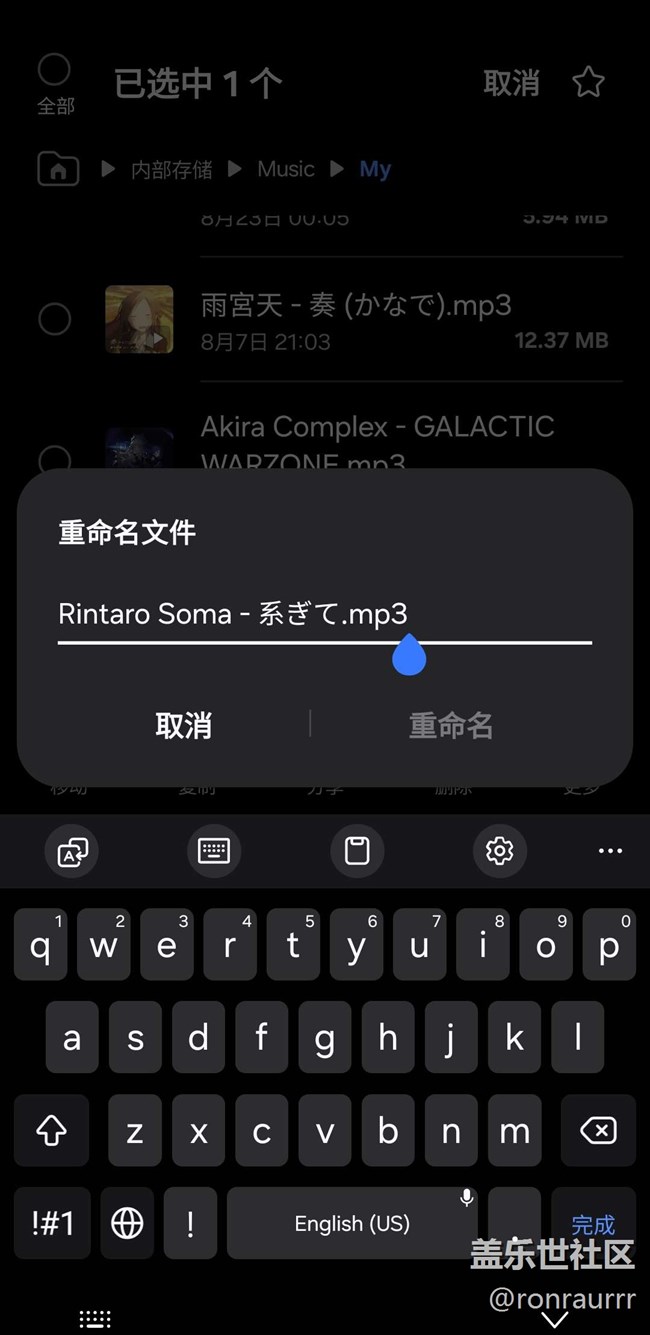Cancel the rename file dialog
650x1335 pixels.
183,725
